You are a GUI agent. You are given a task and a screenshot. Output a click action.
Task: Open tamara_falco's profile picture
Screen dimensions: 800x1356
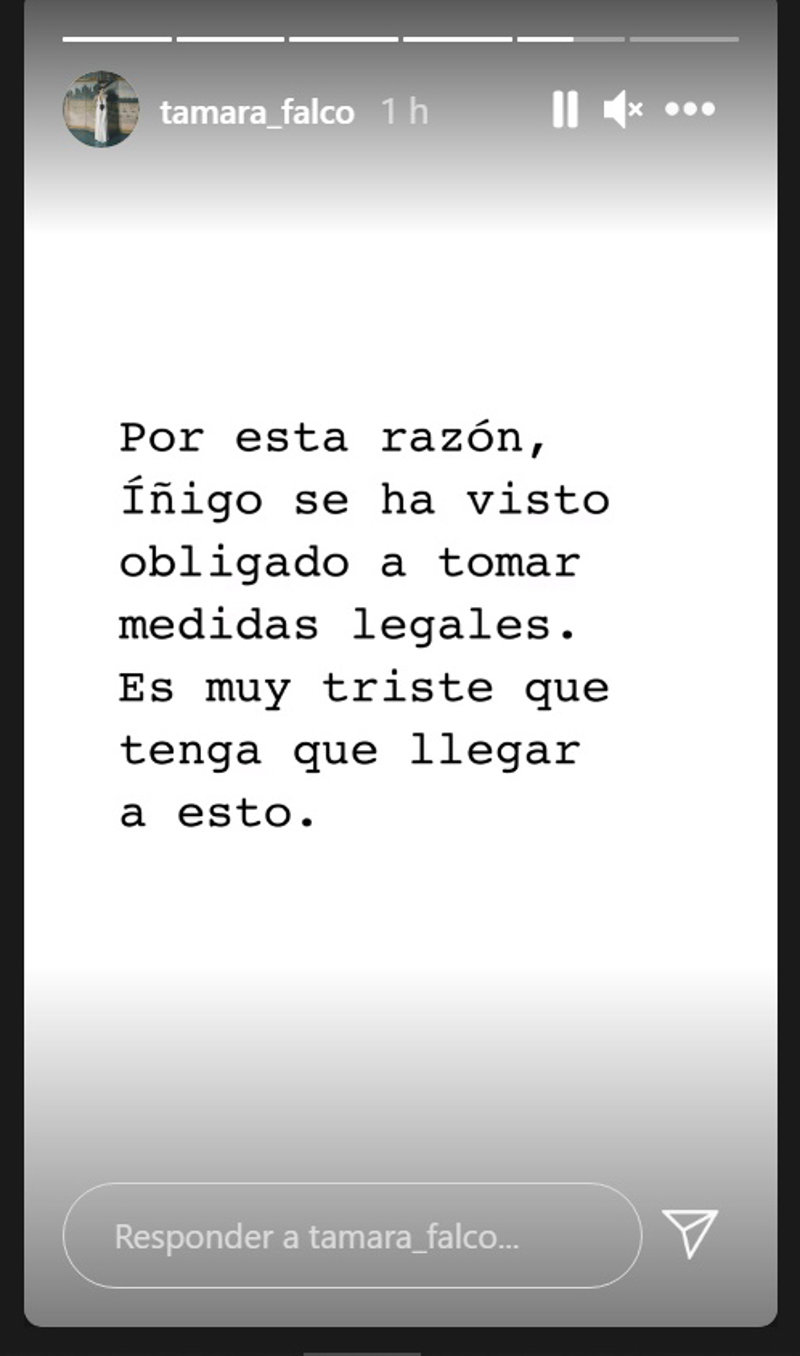(101, 109)
